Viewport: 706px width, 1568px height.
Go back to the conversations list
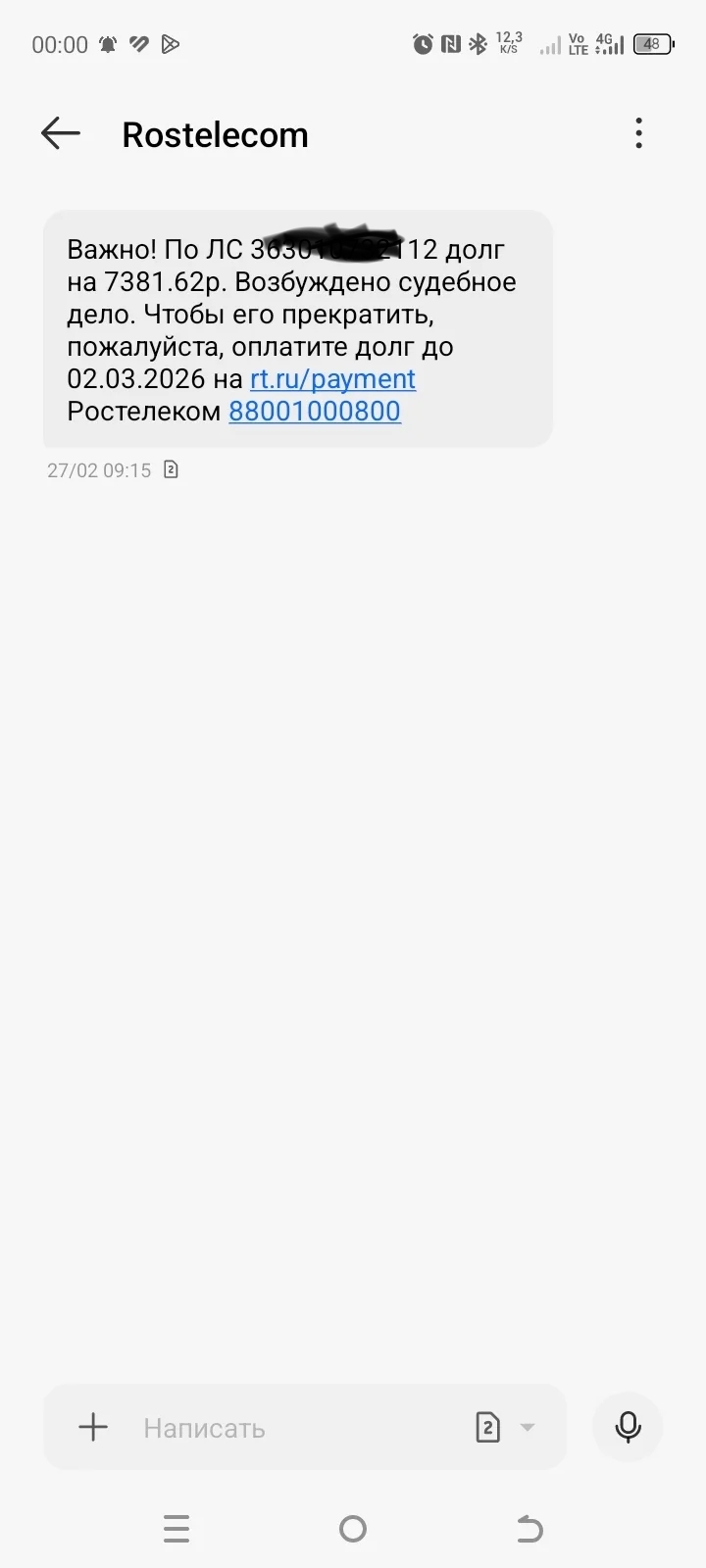click(61, 133)
